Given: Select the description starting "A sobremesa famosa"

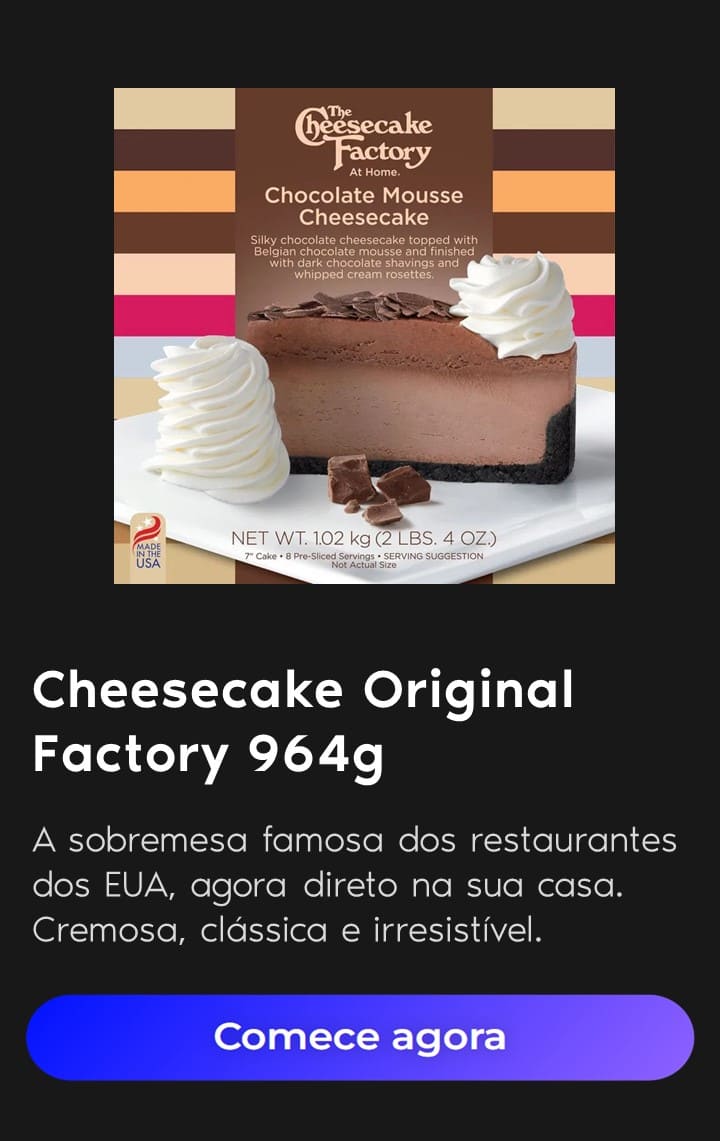Looking at the screenshot, I should click(355, 880).
